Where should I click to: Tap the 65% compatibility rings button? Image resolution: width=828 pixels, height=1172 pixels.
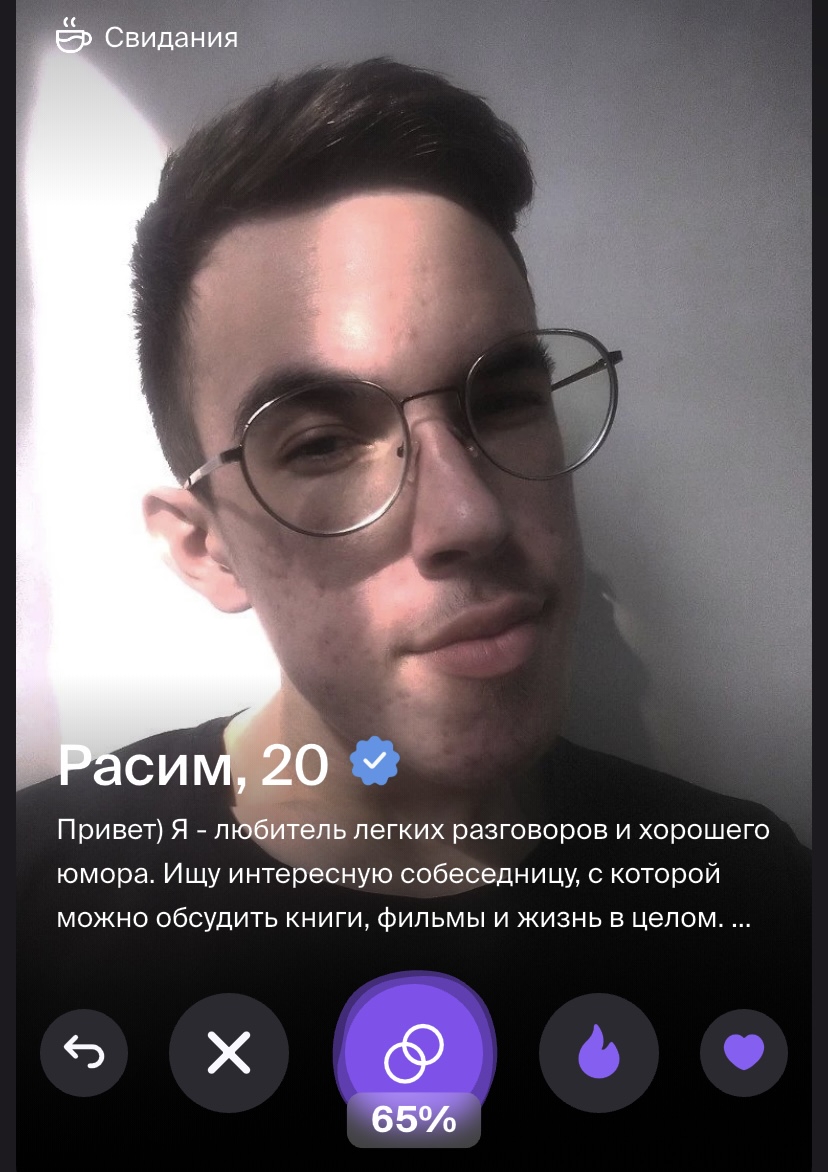coord(414,1052)
